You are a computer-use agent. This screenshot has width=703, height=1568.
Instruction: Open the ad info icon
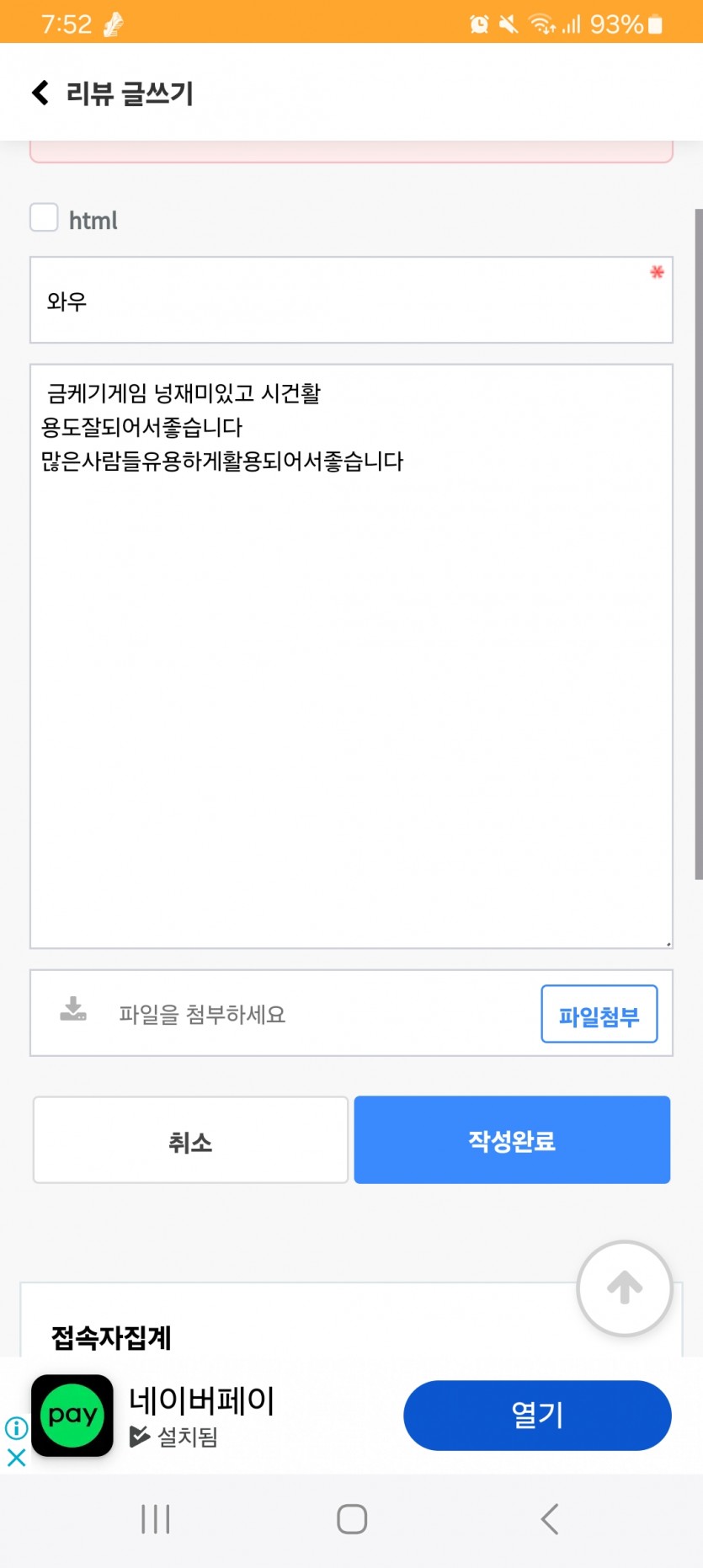click(16, 1427)
